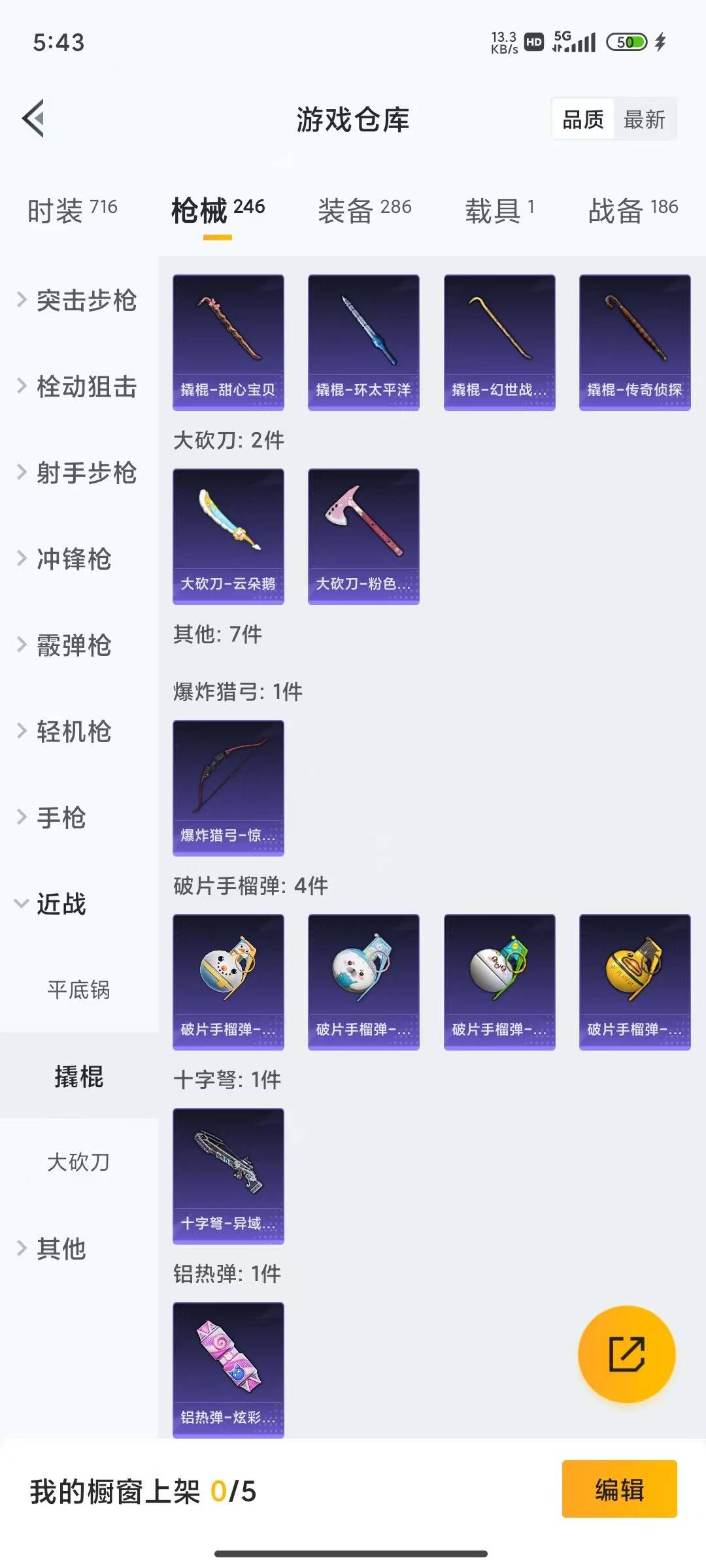The image size is (706, 1568).
Task: Select the 爆炸猎弓 hunting bow item
Action: pos(228,787)
